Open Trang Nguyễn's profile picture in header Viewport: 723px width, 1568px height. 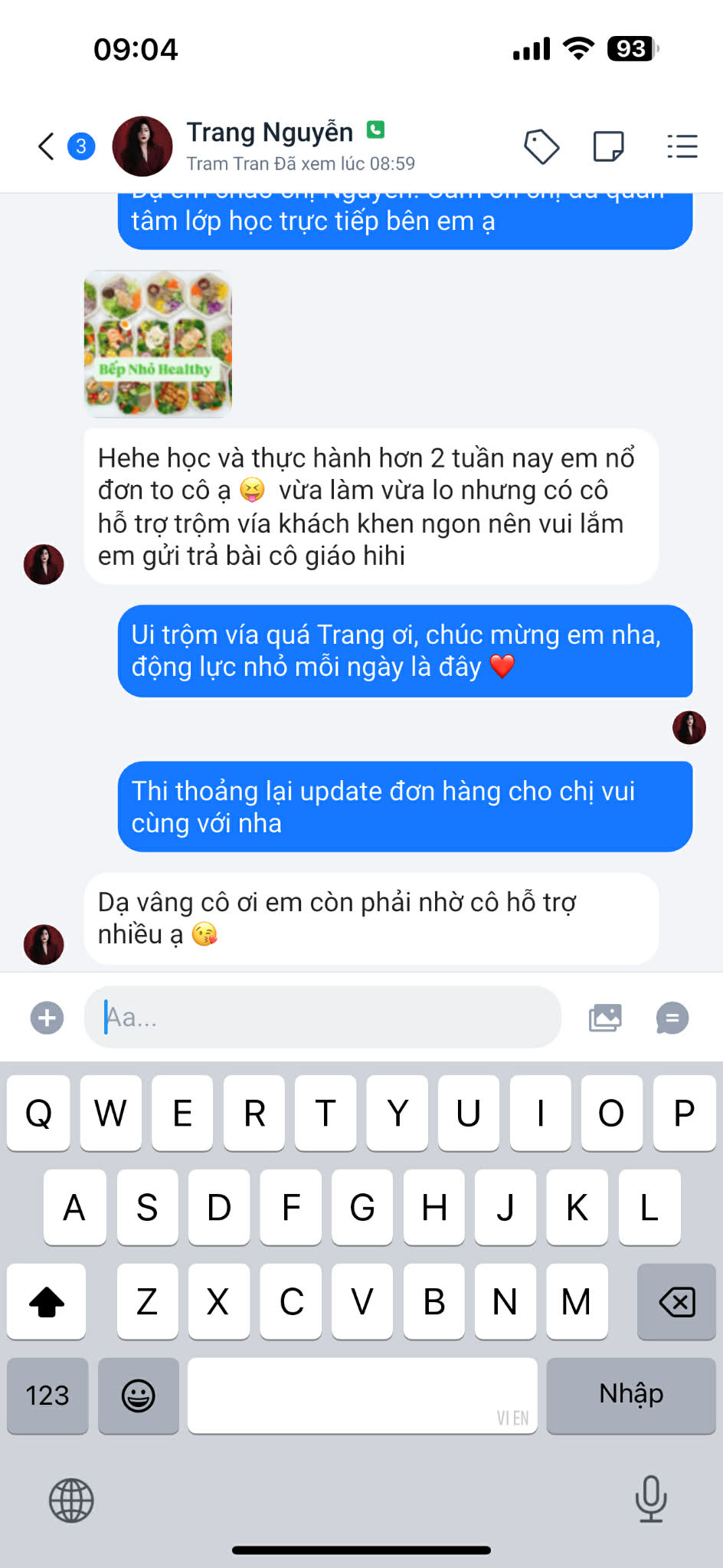point(142,146)
